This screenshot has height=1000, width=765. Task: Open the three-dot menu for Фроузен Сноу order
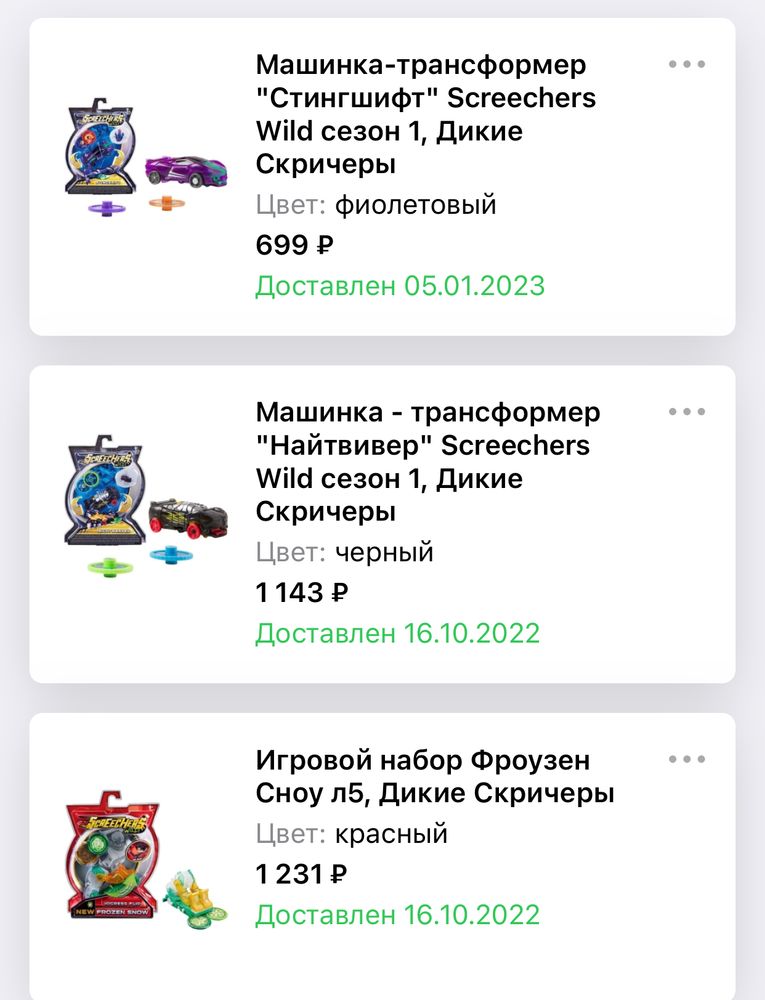[x=686, y=757]
